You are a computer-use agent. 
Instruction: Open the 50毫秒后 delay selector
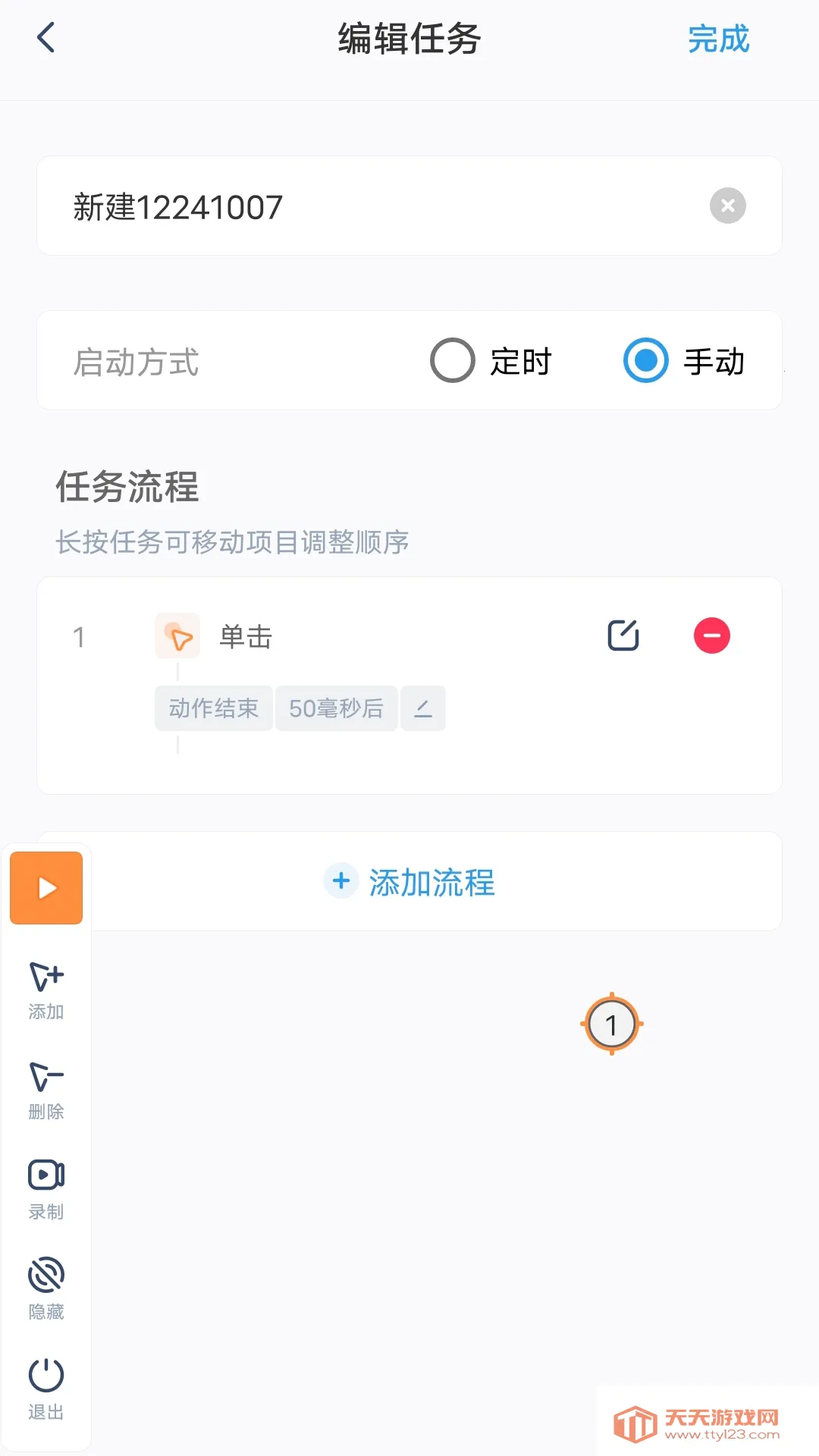tap(336, 708)
